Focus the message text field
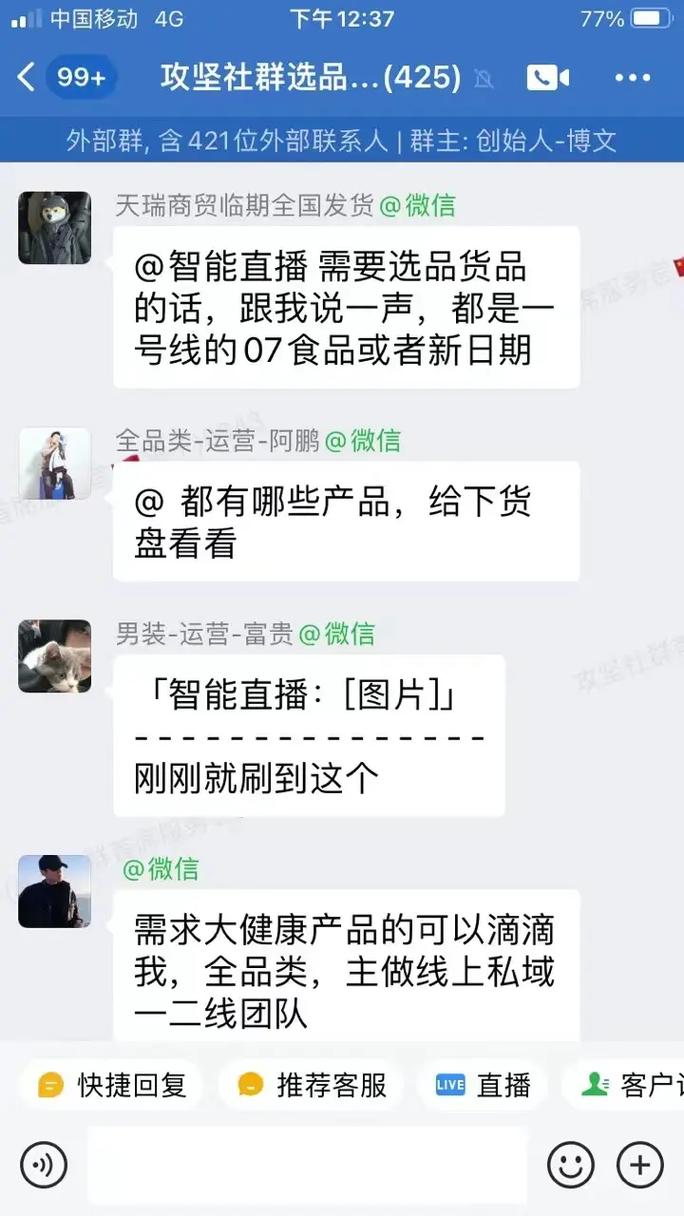This screenshot has width=684, height=1216. coord(306,1165)
